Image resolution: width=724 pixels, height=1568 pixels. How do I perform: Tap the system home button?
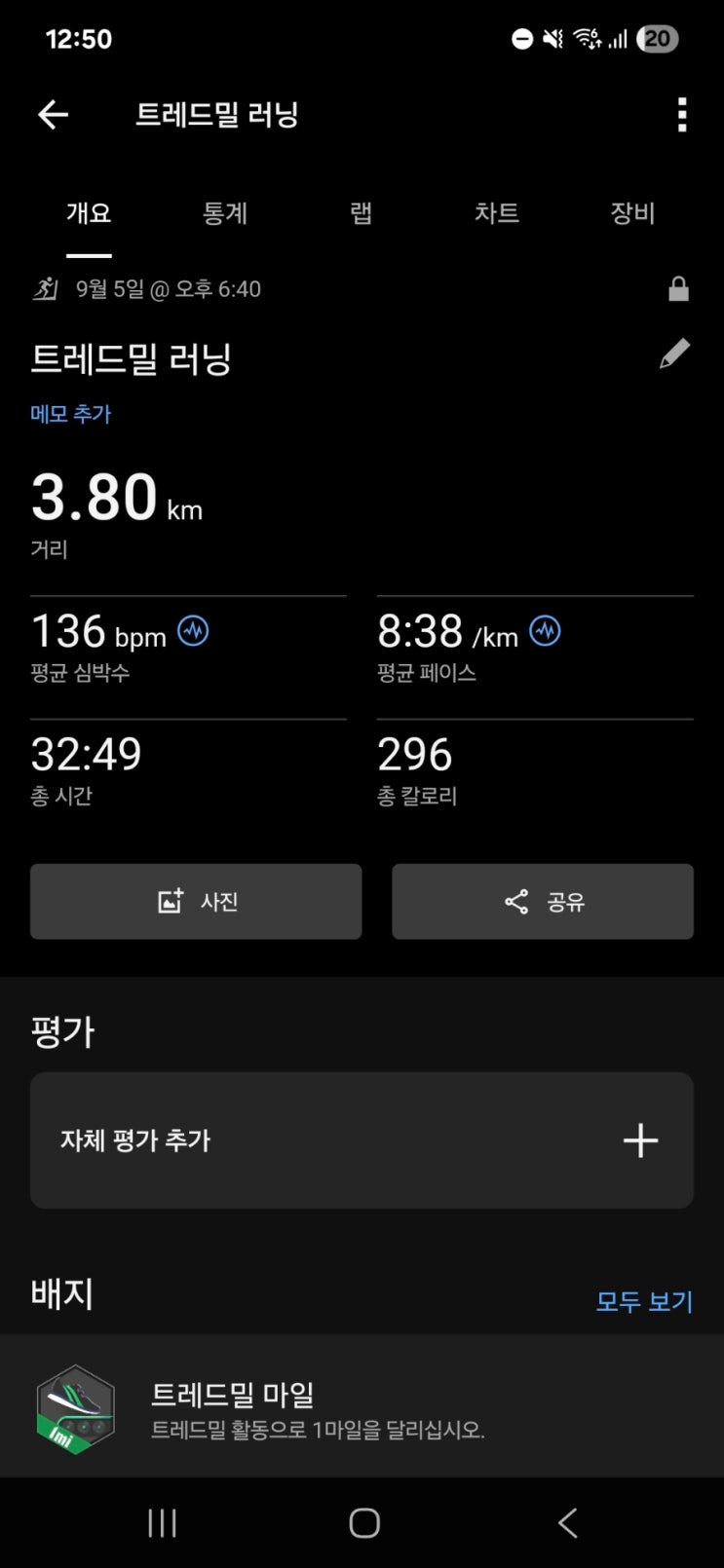click(363, 1523)
